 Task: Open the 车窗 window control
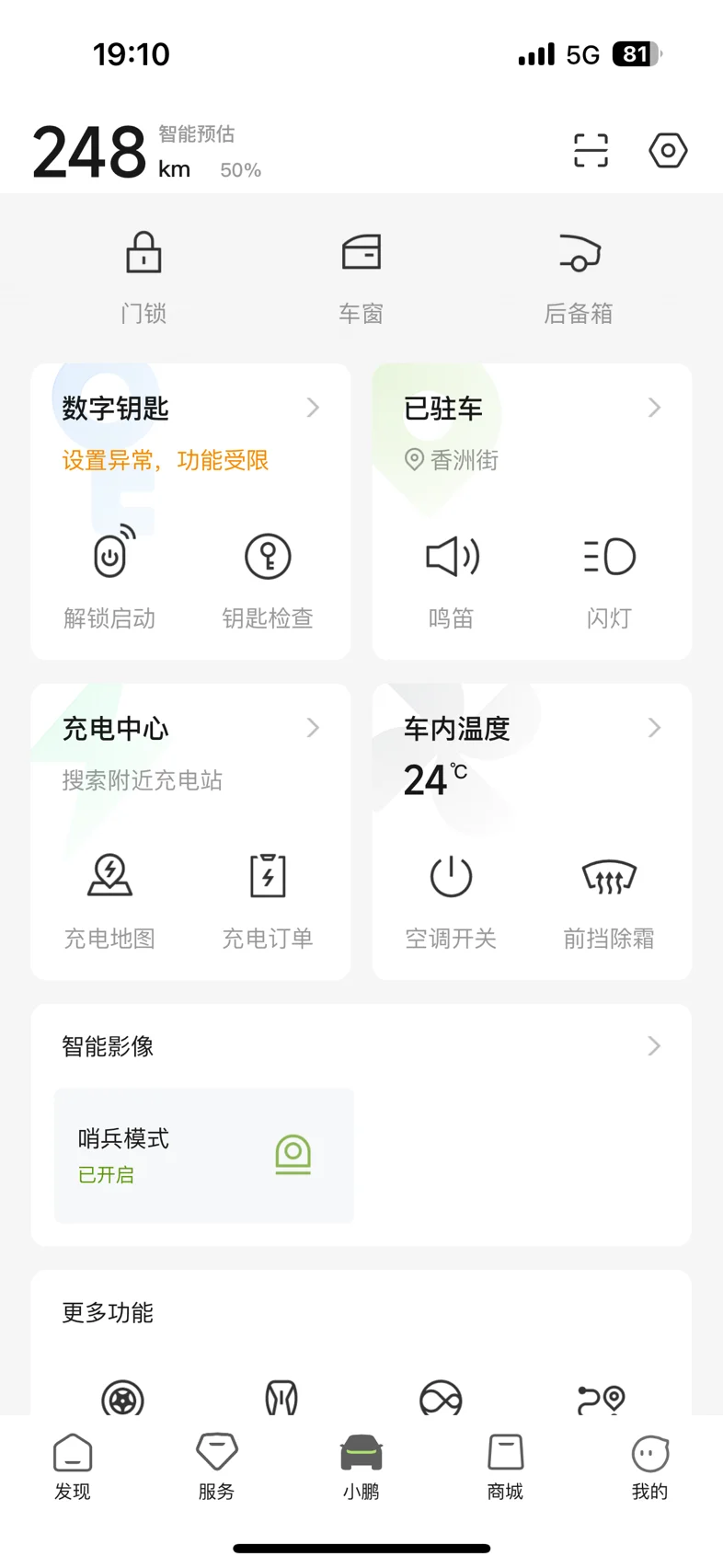point(361,276)
